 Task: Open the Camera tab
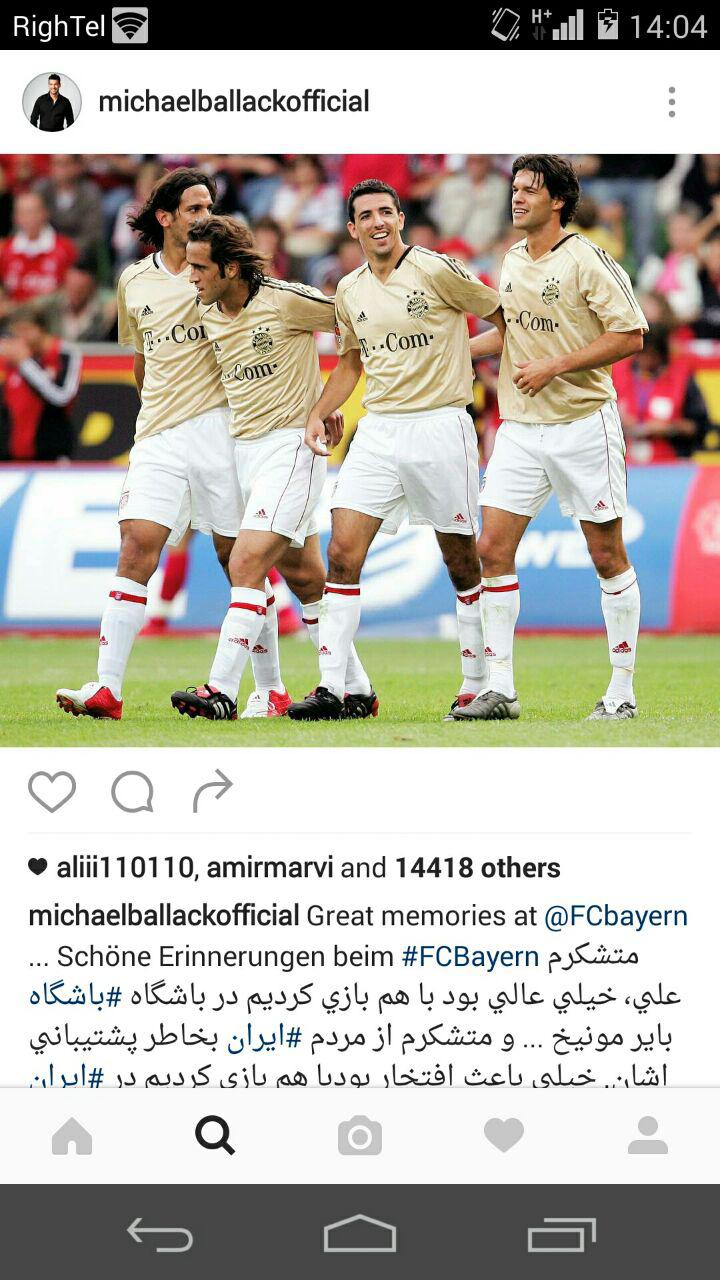(360, 1136)
